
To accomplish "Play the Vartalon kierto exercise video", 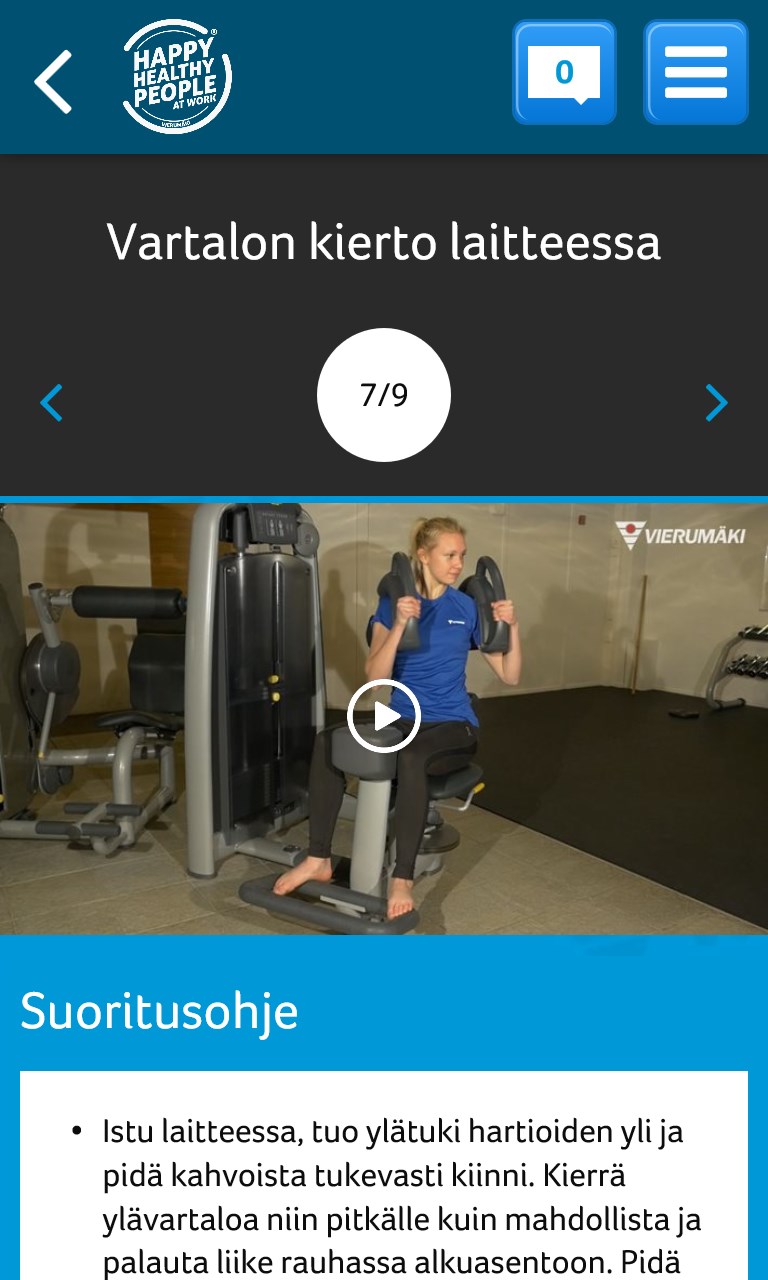I will [x=384, y=715].
